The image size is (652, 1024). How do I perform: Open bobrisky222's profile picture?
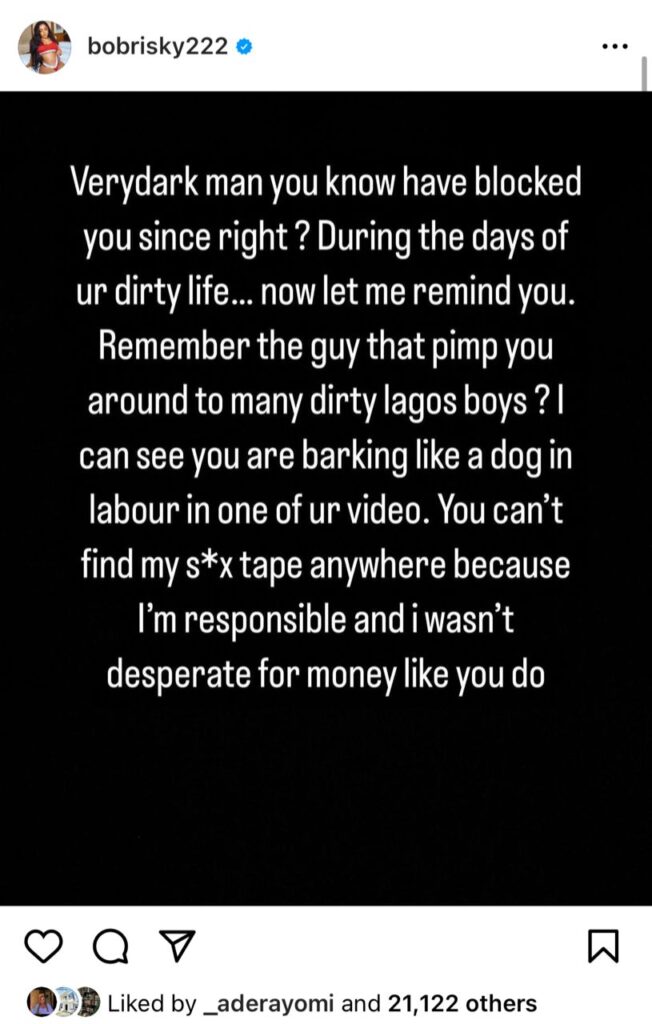[x=45, y=46]
